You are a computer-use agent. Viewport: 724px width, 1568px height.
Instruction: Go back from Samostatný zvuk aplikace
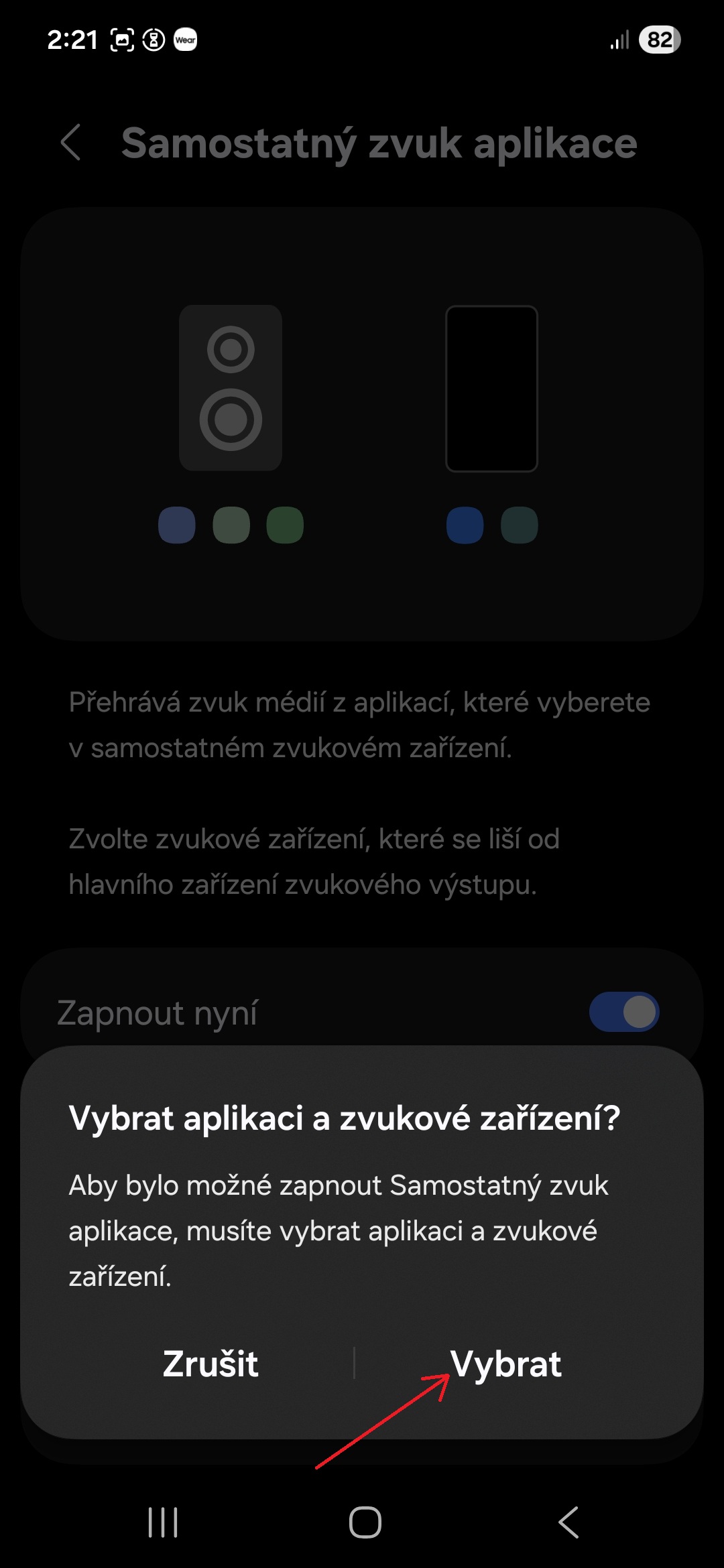[x=71, y=143]
